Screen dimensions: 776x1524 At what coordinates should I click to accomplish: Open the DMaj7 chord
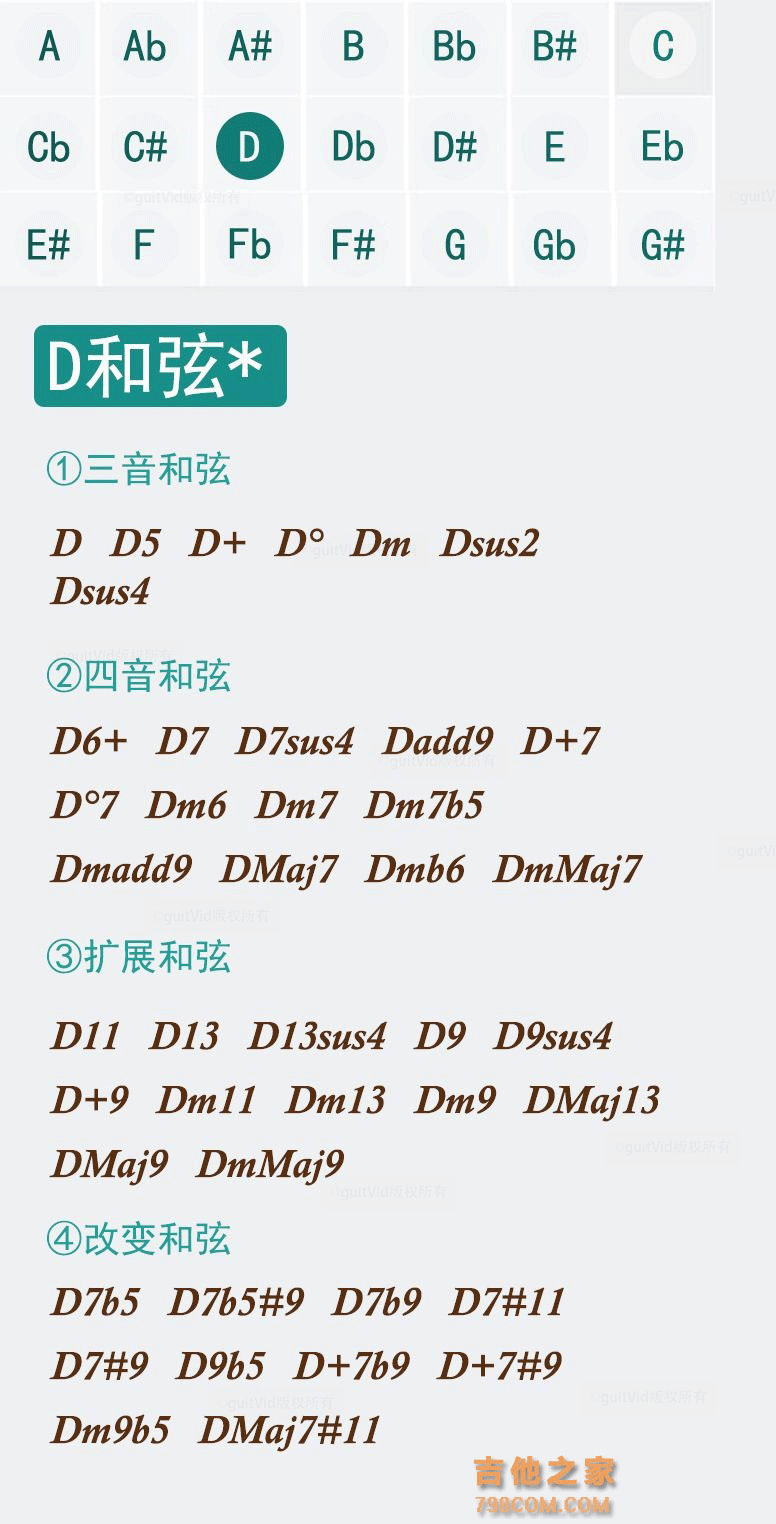click(x=279, y=870)
